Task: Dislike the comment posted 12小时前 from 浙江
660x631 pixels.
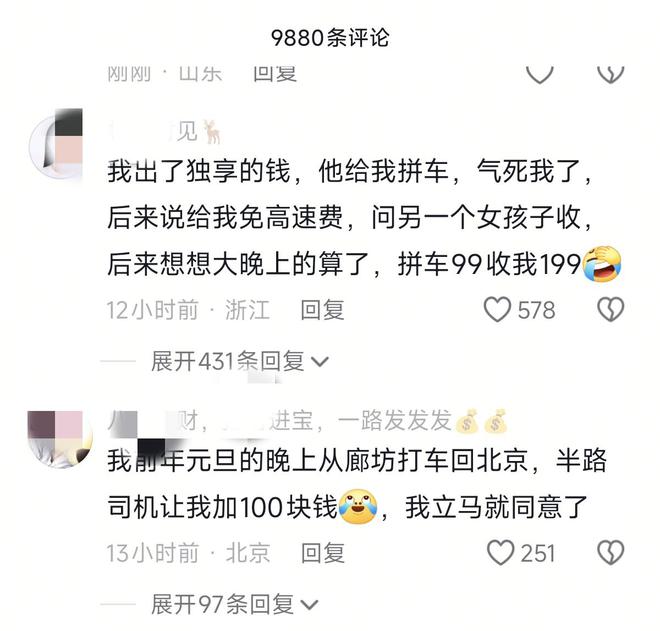Action: pyautogui.click(x=610, y=310)
